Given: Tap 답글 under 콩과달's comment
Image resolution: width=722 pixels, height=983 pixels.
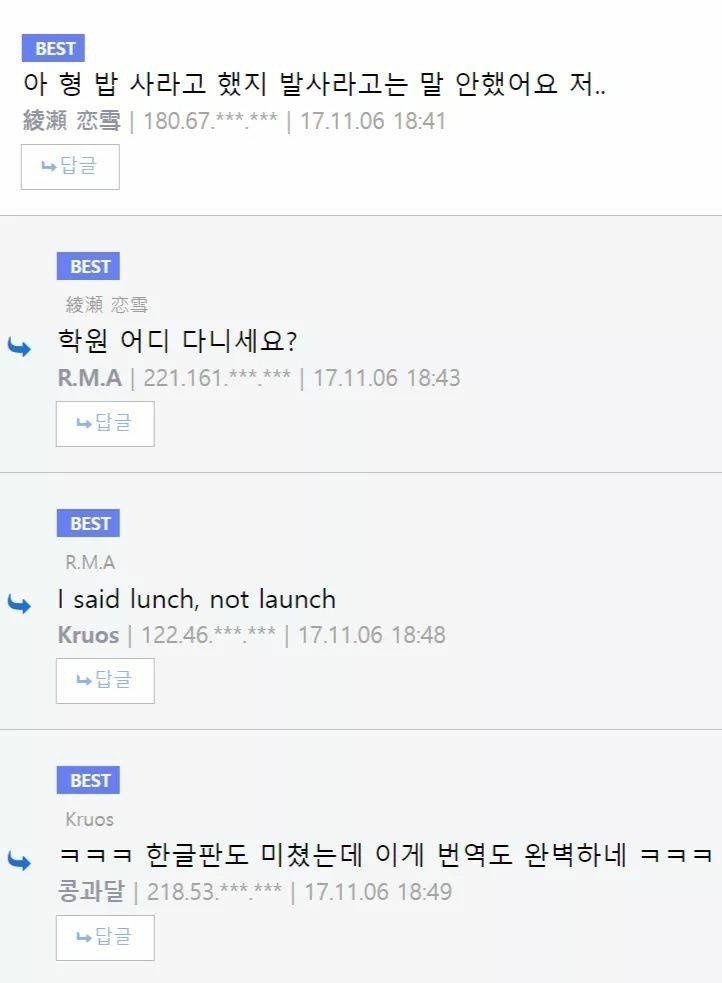Looking at the screenshot, I should click(105, 938).
